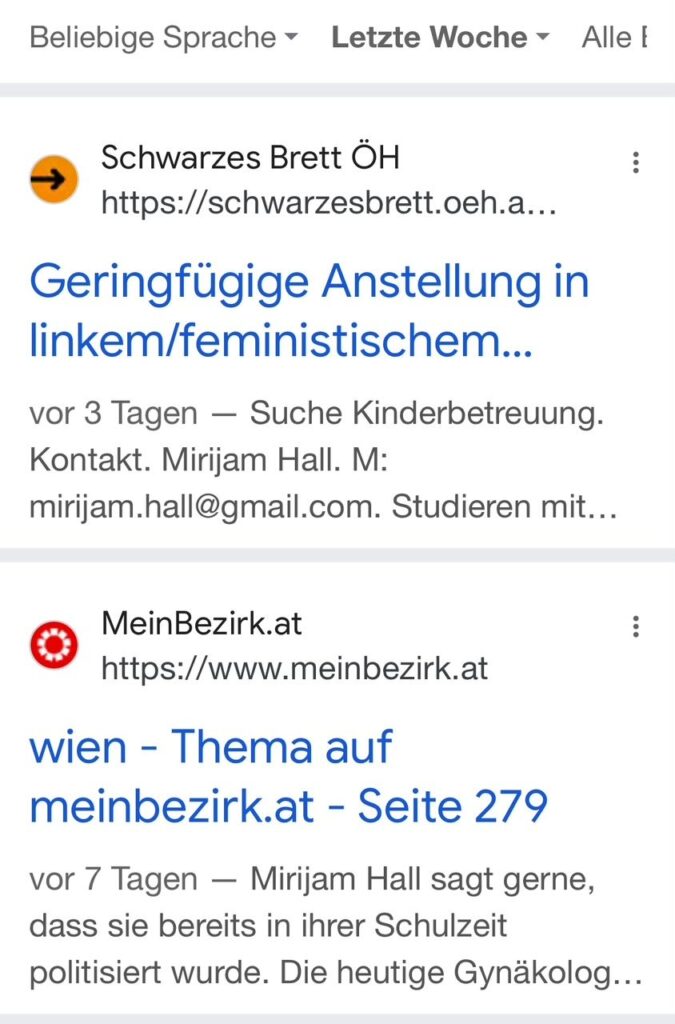Expand the Letzte Woche time filter
This screenshot has height=1024, width=675.
click(x=440, y=38)
